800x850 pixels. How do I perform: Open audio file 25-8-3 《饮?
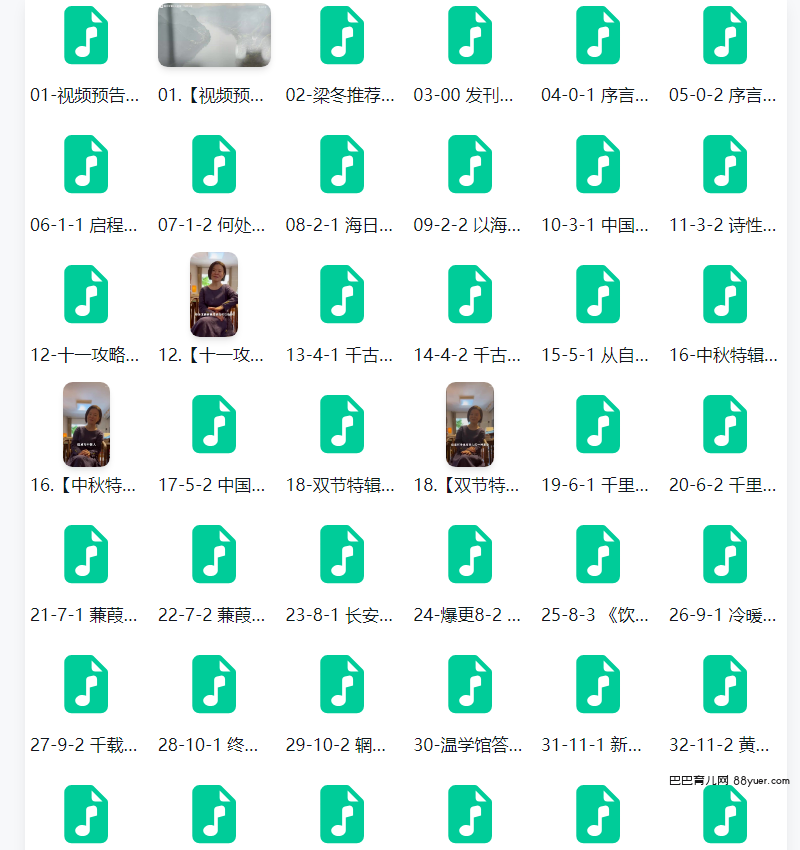pyautogui.click(x=597, y=554)
